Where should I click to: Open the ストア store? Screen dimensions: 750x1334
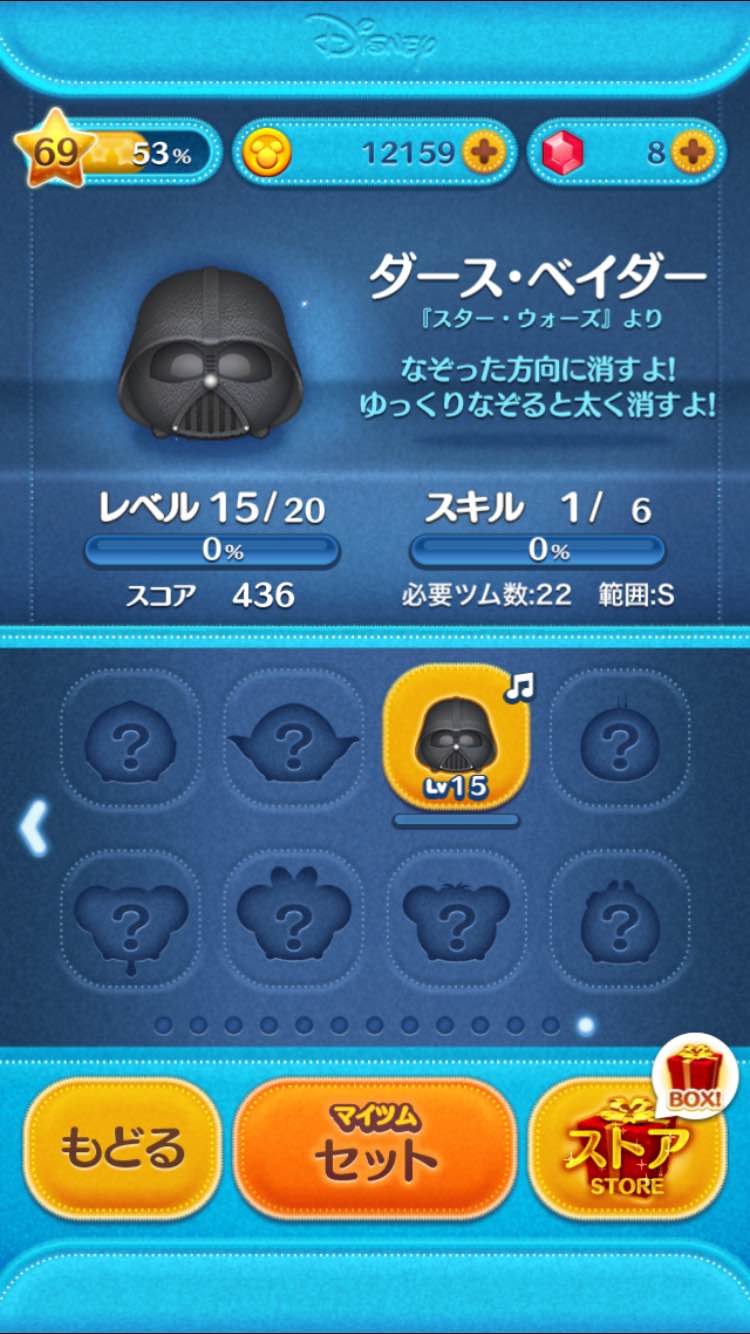pyautogui.click(x=627, y=1150)
